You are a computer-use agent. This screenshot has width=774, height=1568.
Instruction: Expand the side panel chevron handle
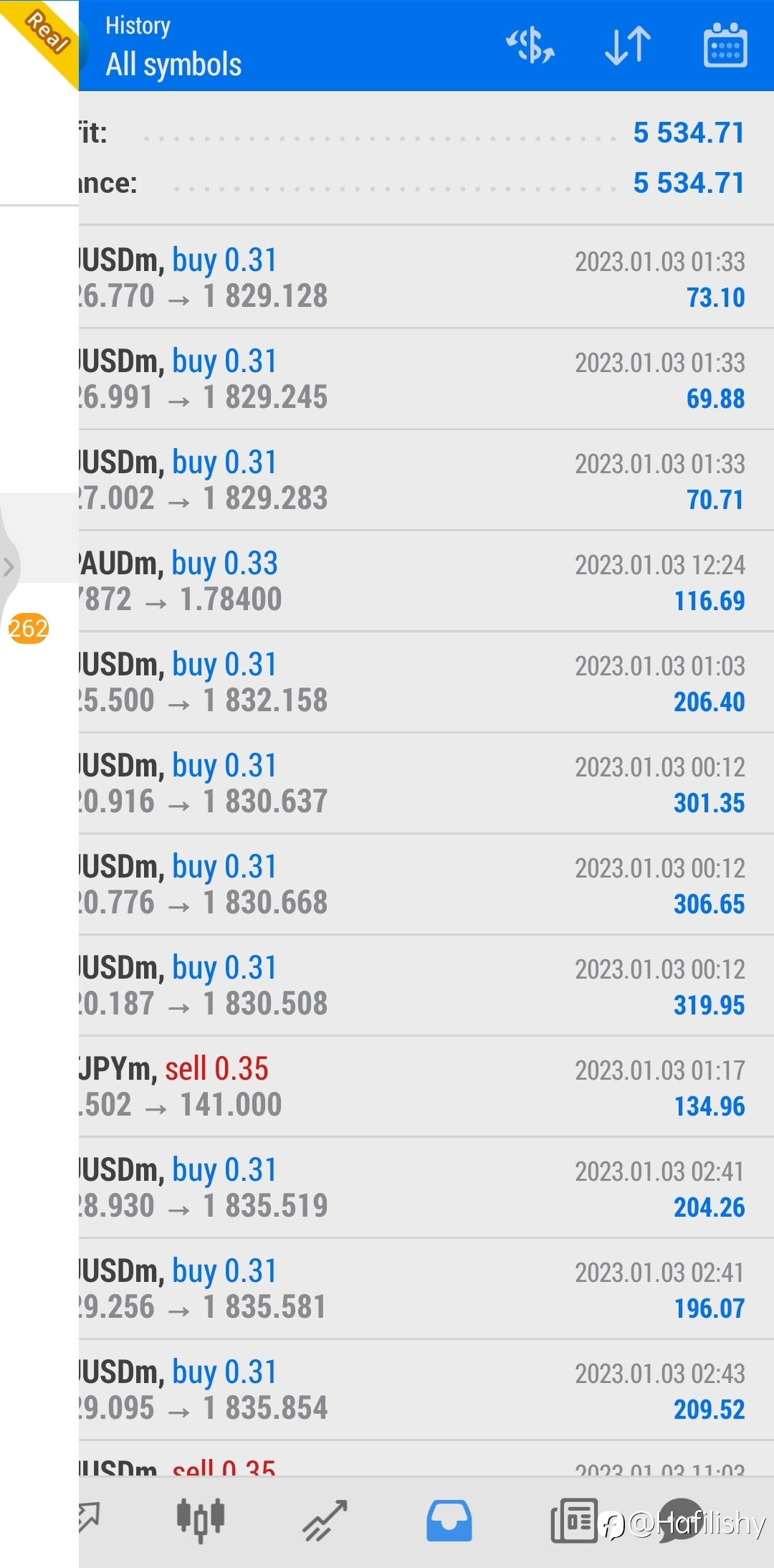tap(9, 566)
